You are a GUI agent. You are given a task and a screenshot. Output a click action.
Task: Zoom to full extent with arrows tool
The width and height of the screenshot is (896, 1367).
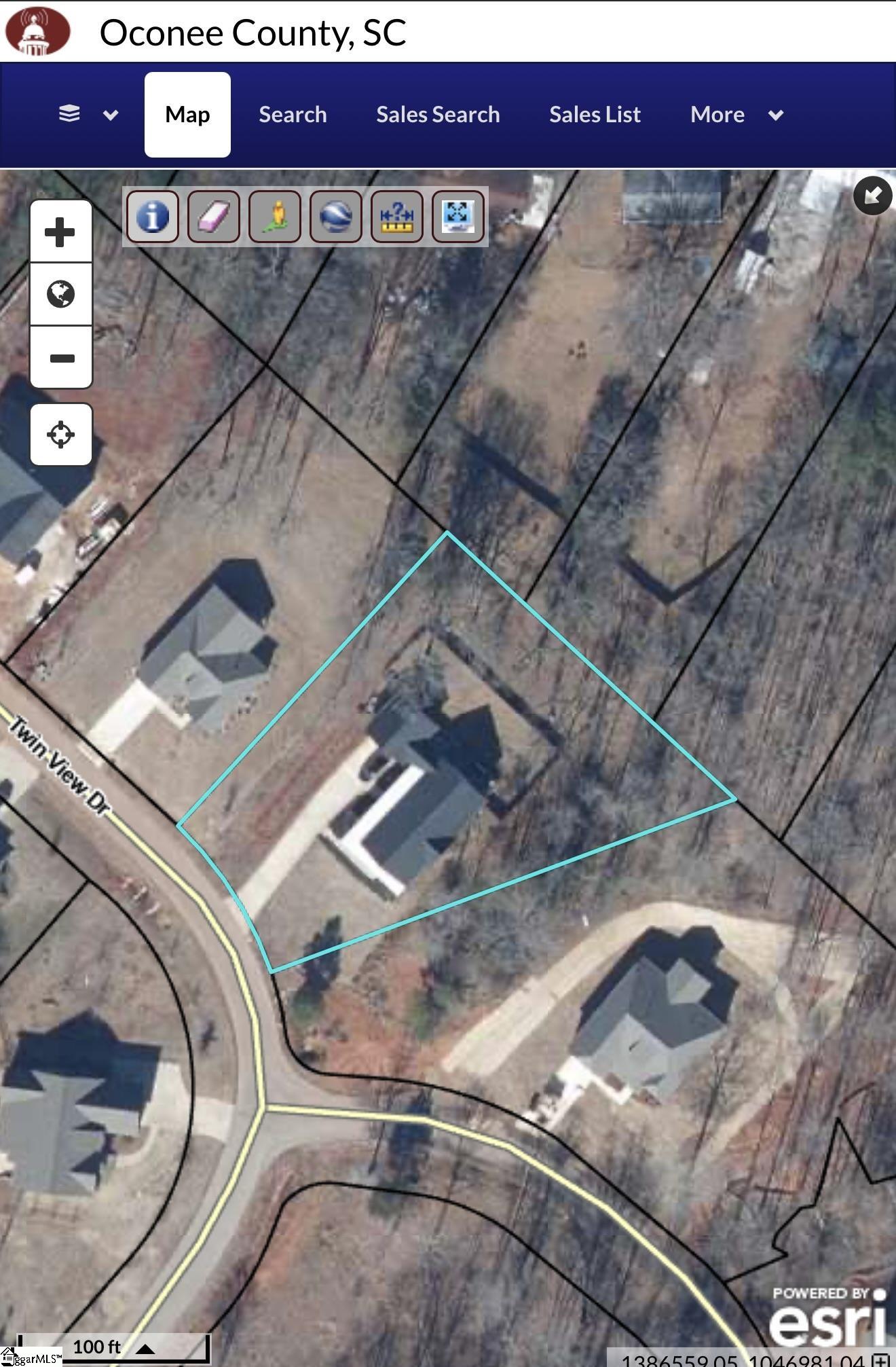point(458,217)
